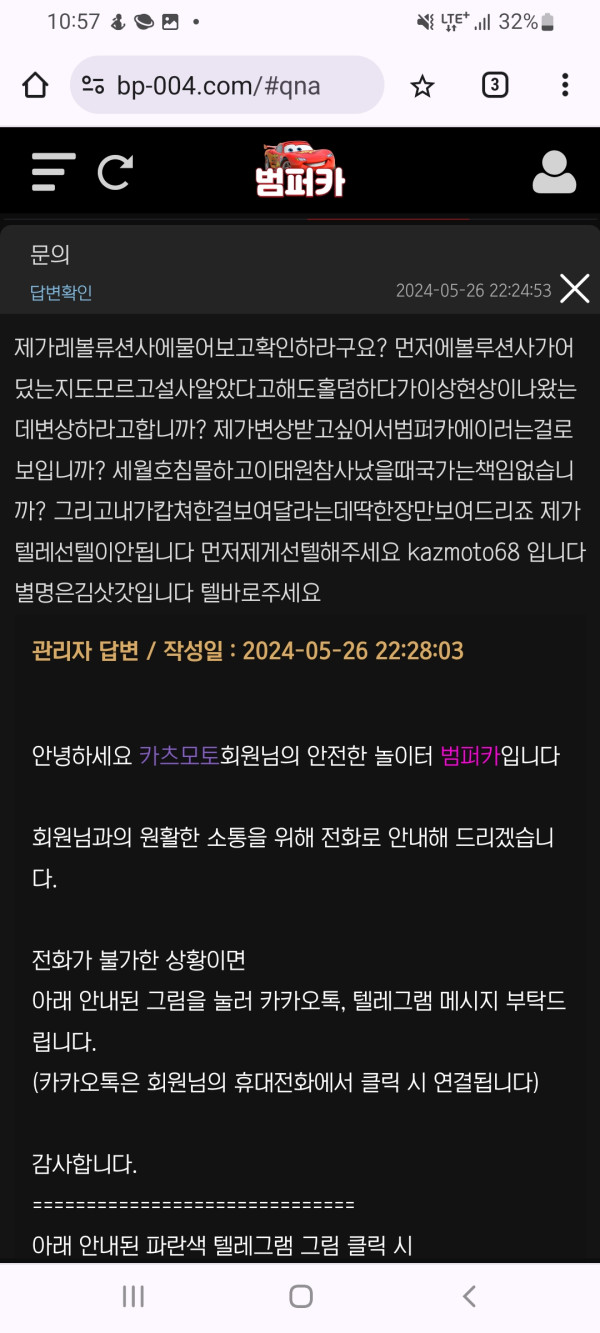Bookmark this page with the star
Viewport: 600px width, 1333px height.
tap(423, 86)
